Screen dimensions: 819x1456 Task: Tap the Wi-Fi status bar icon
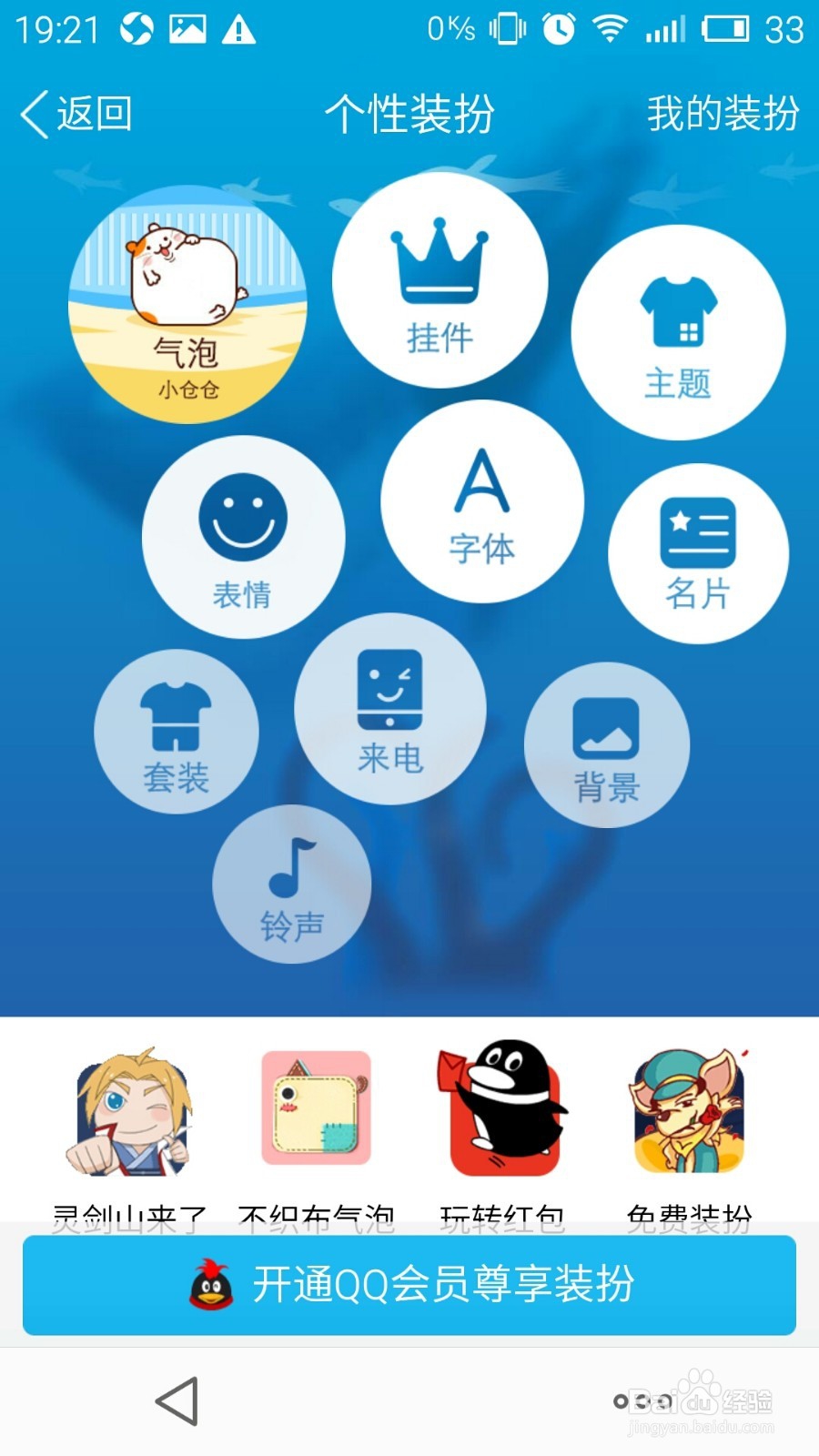(x=608, y=29)
